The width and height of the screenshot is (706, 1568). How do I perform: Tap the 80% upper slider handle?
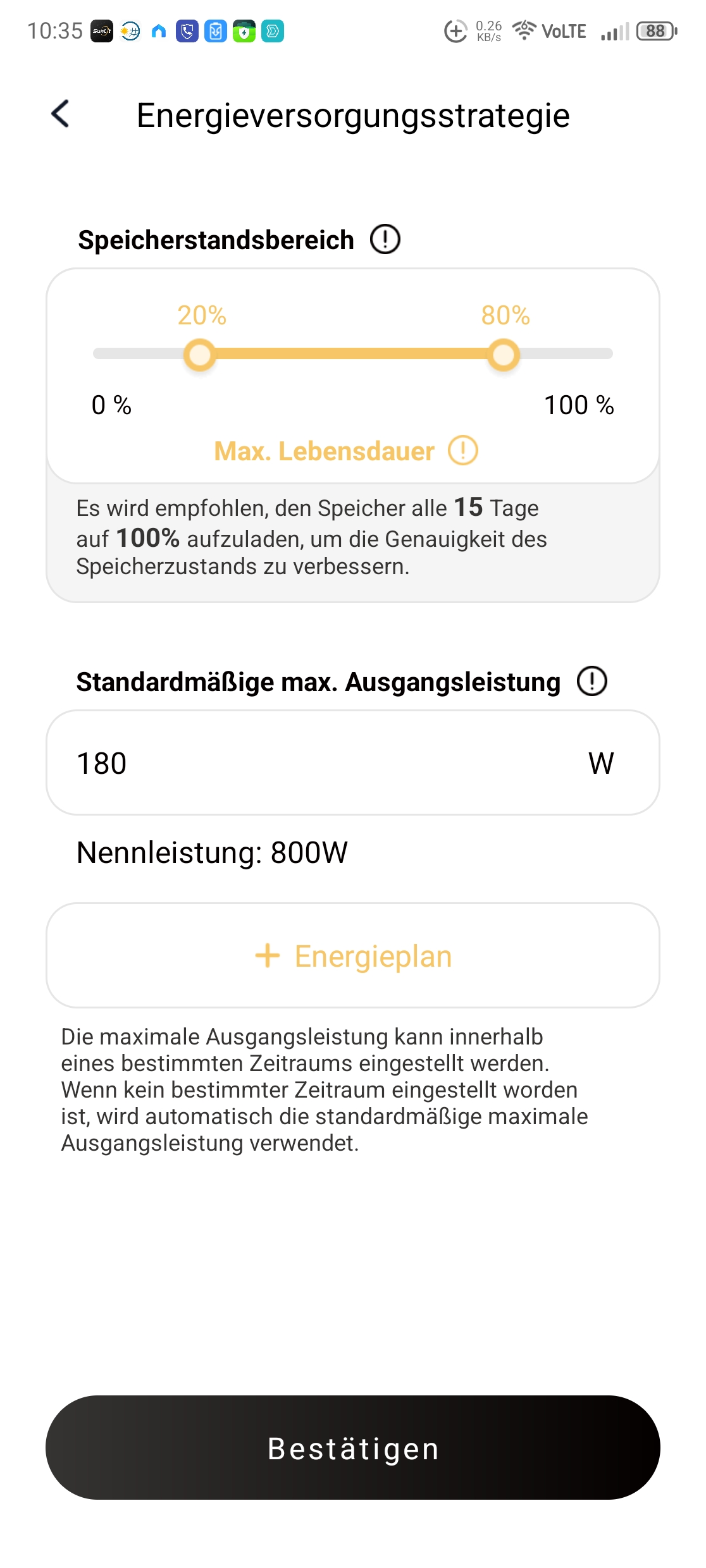point(504,355)
